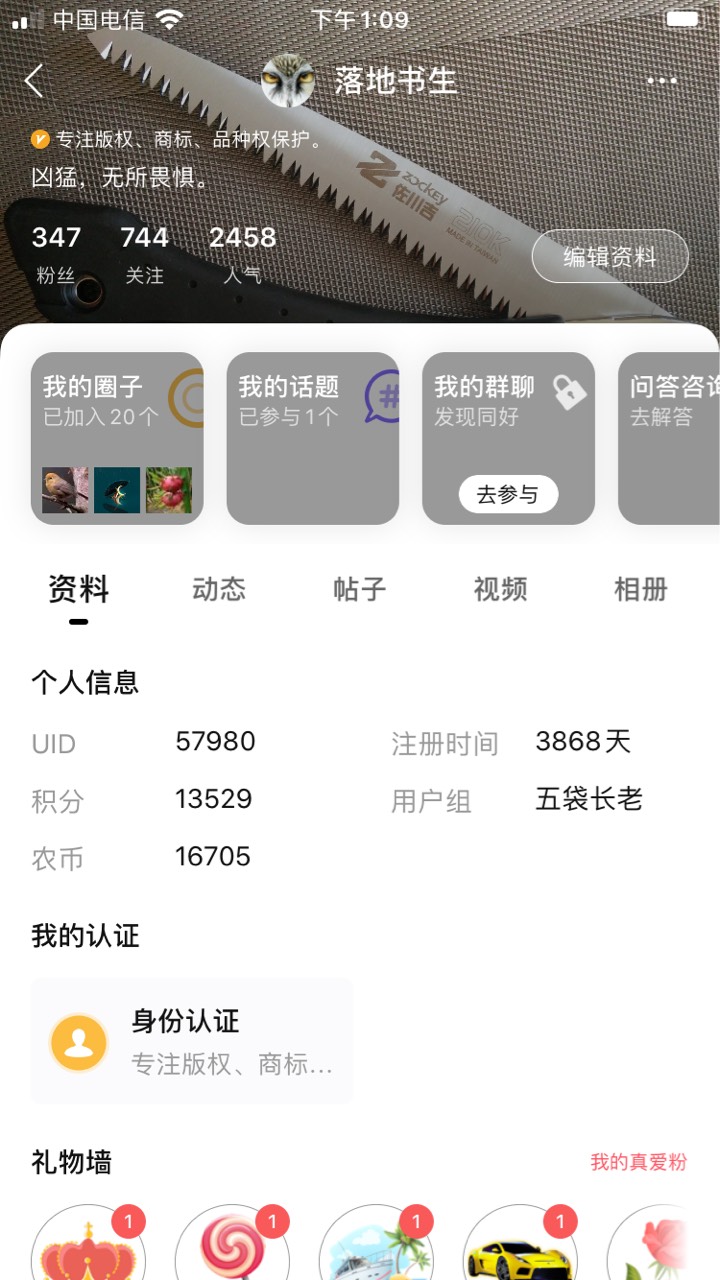The image size is (720, 1280).
Task: Switch to the 相册 tab
Action: [x=640, y=589]
